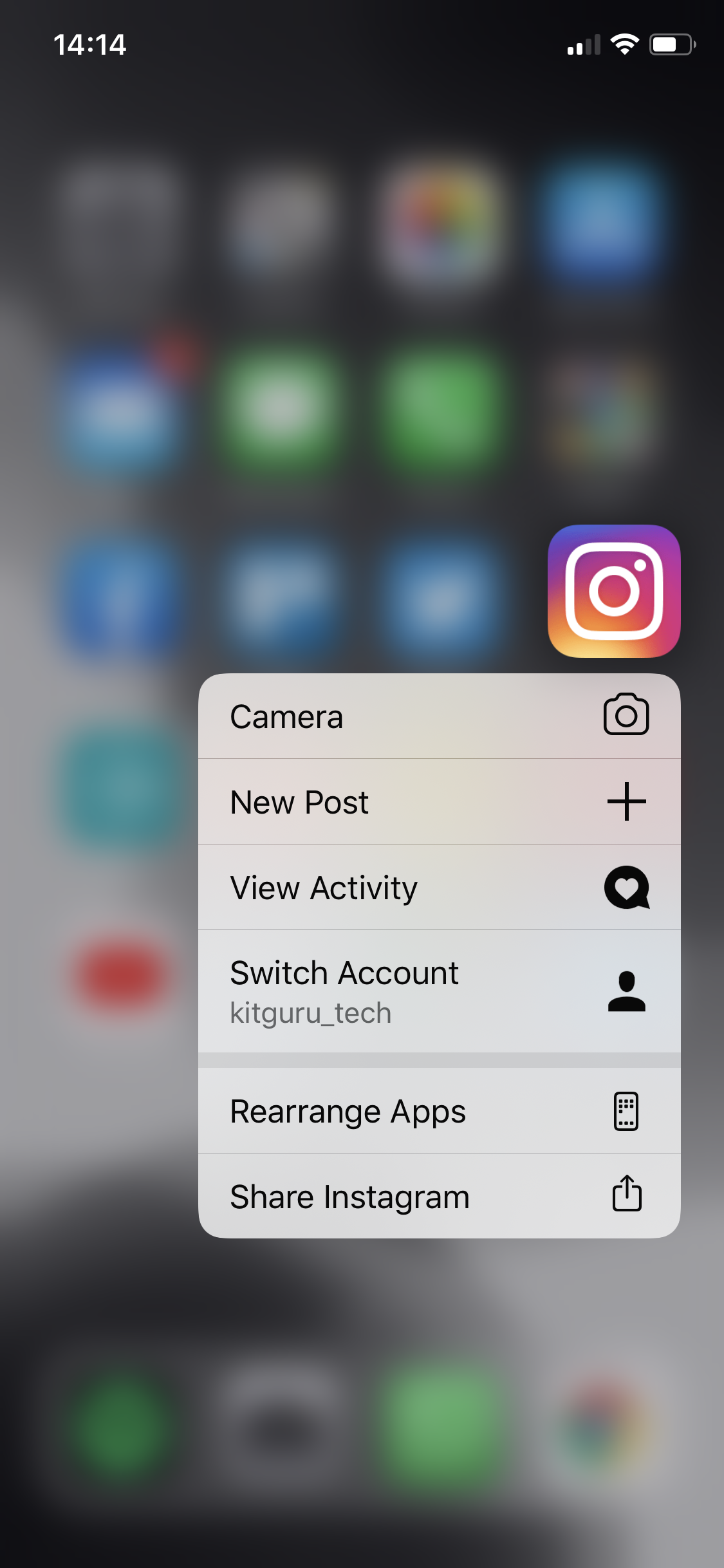This screenshot has width=724, height=1568.
Task: Tap Rearrange Apps option
Action: point(439,1111)
